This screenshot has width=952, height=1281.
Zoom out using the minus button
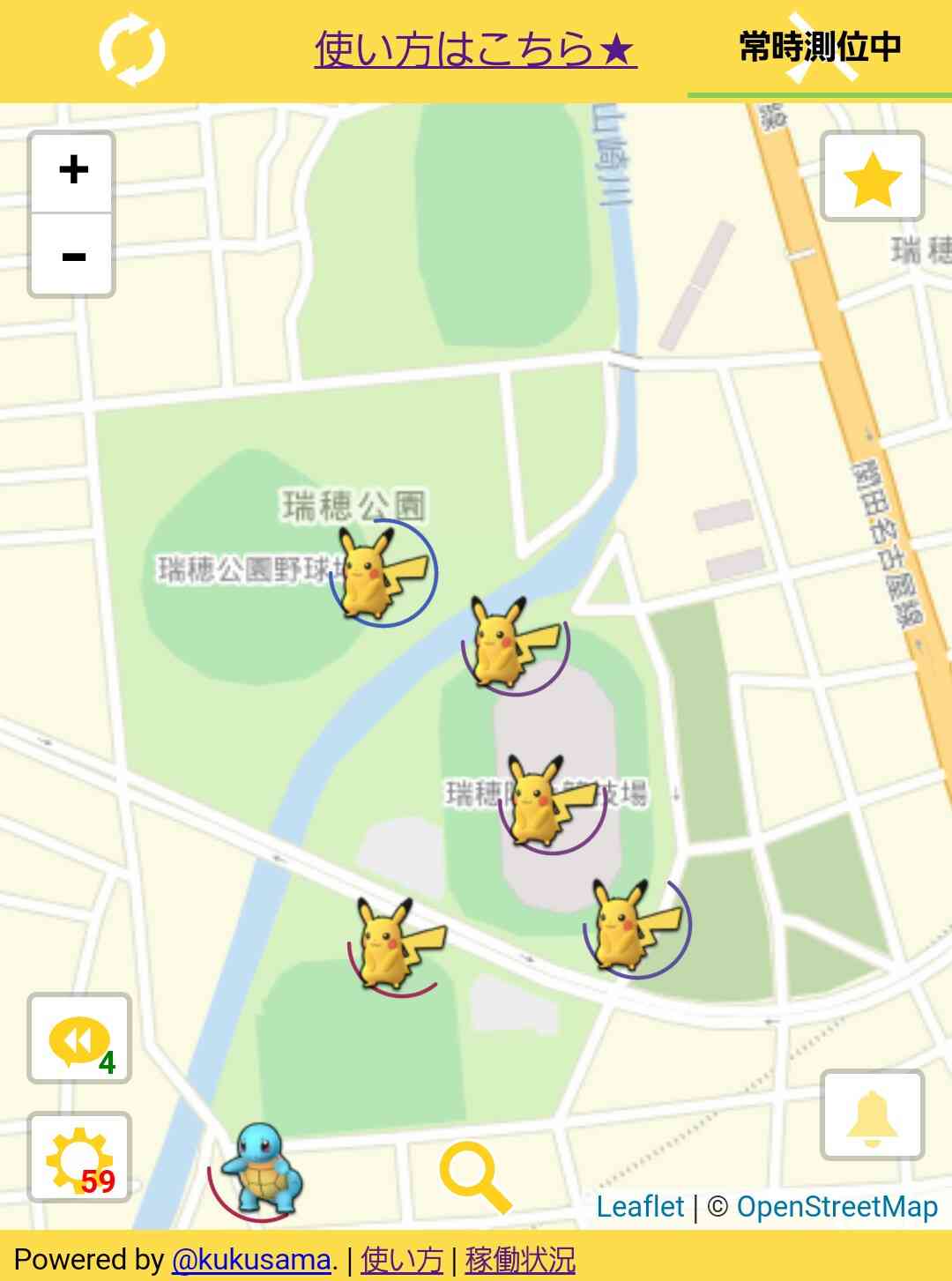[x=71, y=256]
